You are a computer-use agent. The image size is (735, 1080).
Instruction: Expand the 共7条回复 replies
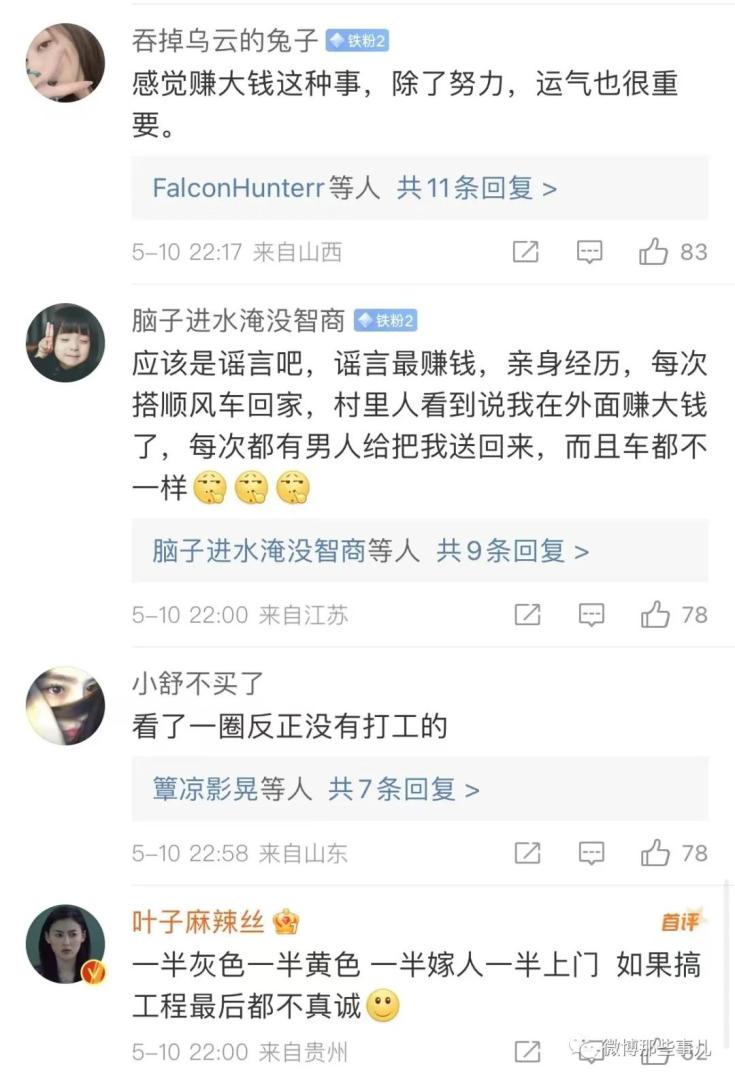404,789
